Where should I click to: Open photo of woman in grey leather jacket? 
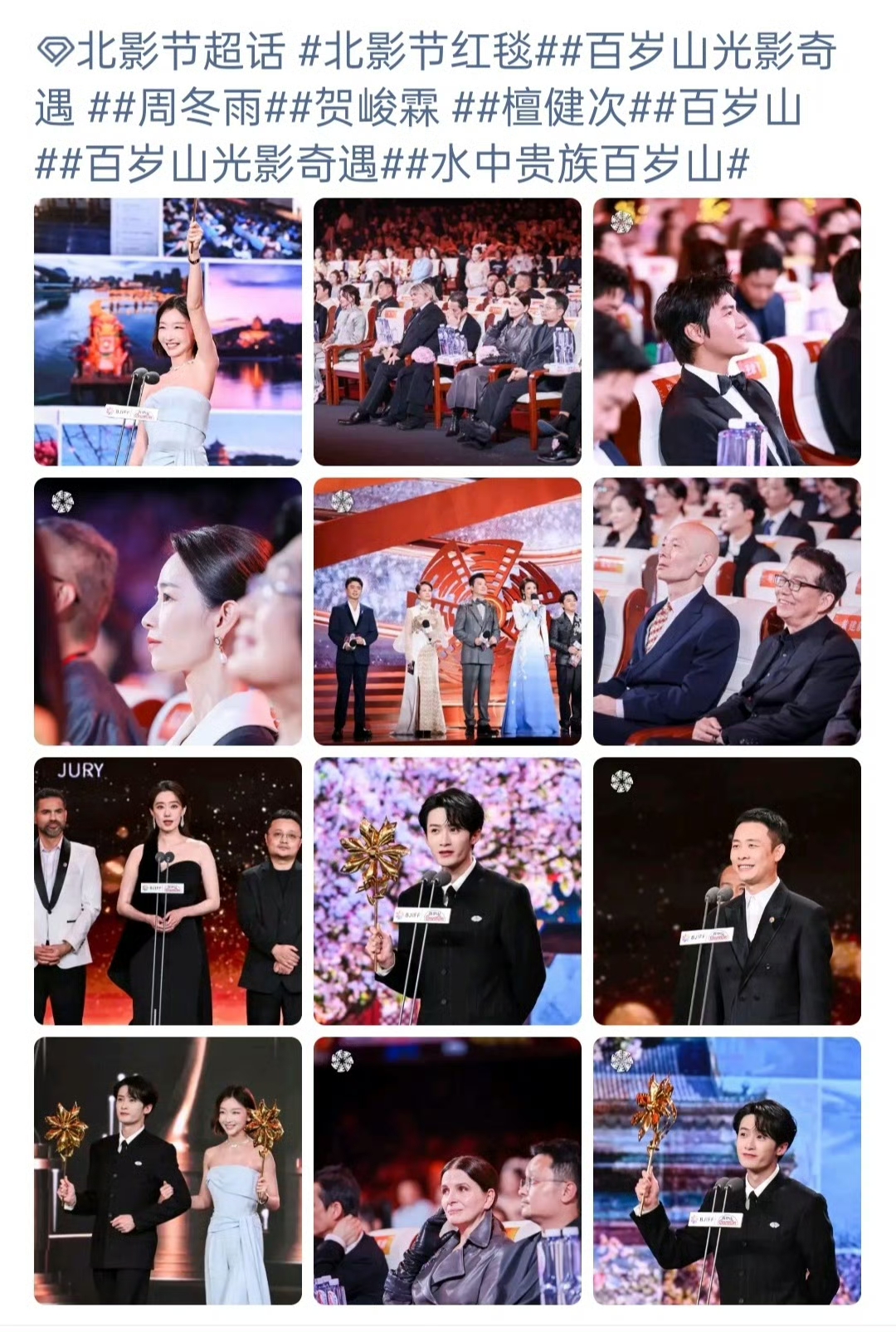[447, 1170]
